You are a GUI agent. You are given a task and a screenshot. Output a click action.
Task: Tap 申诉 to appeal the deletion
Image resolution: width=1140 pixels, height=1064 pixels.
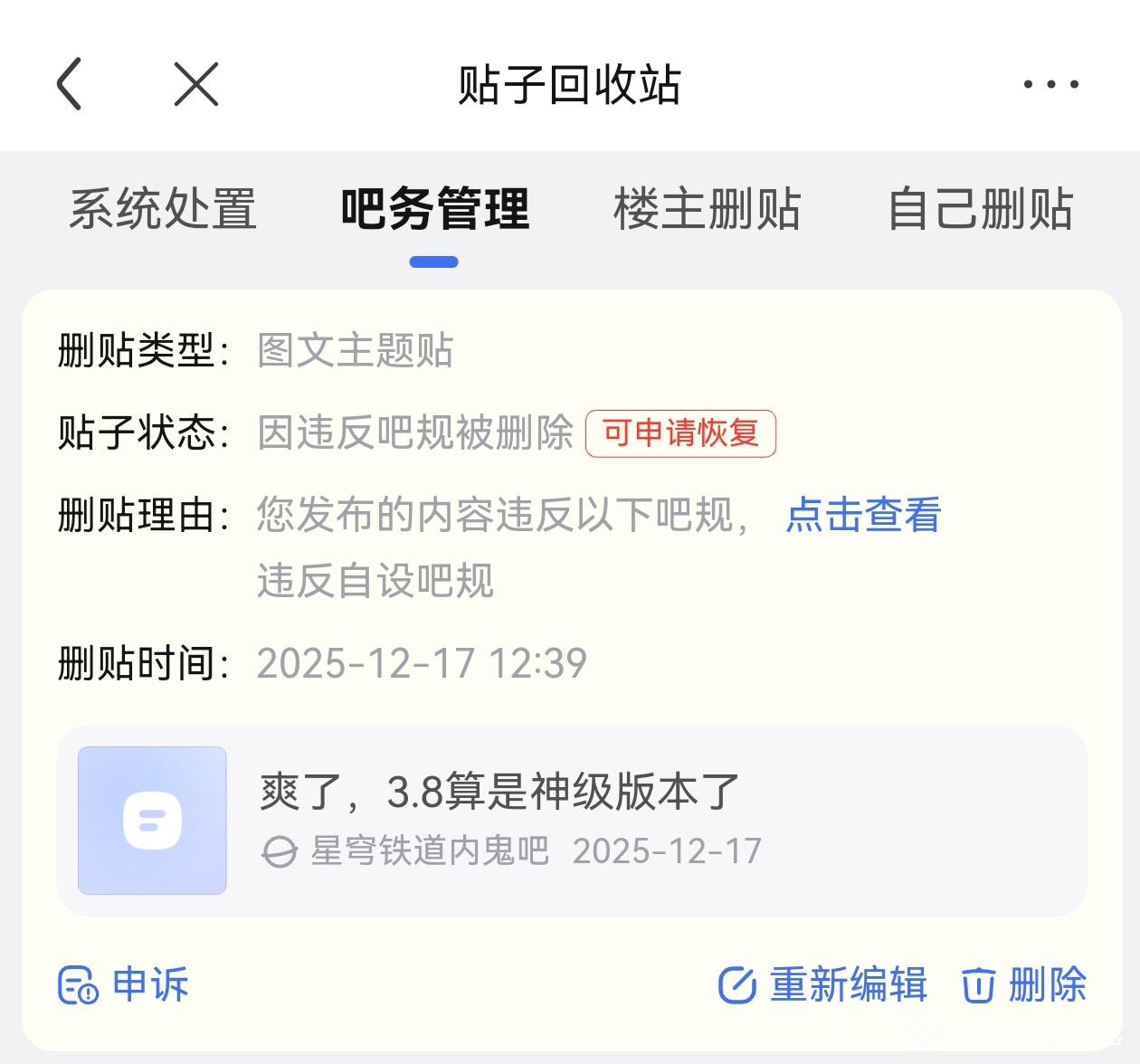click(124, 984)
